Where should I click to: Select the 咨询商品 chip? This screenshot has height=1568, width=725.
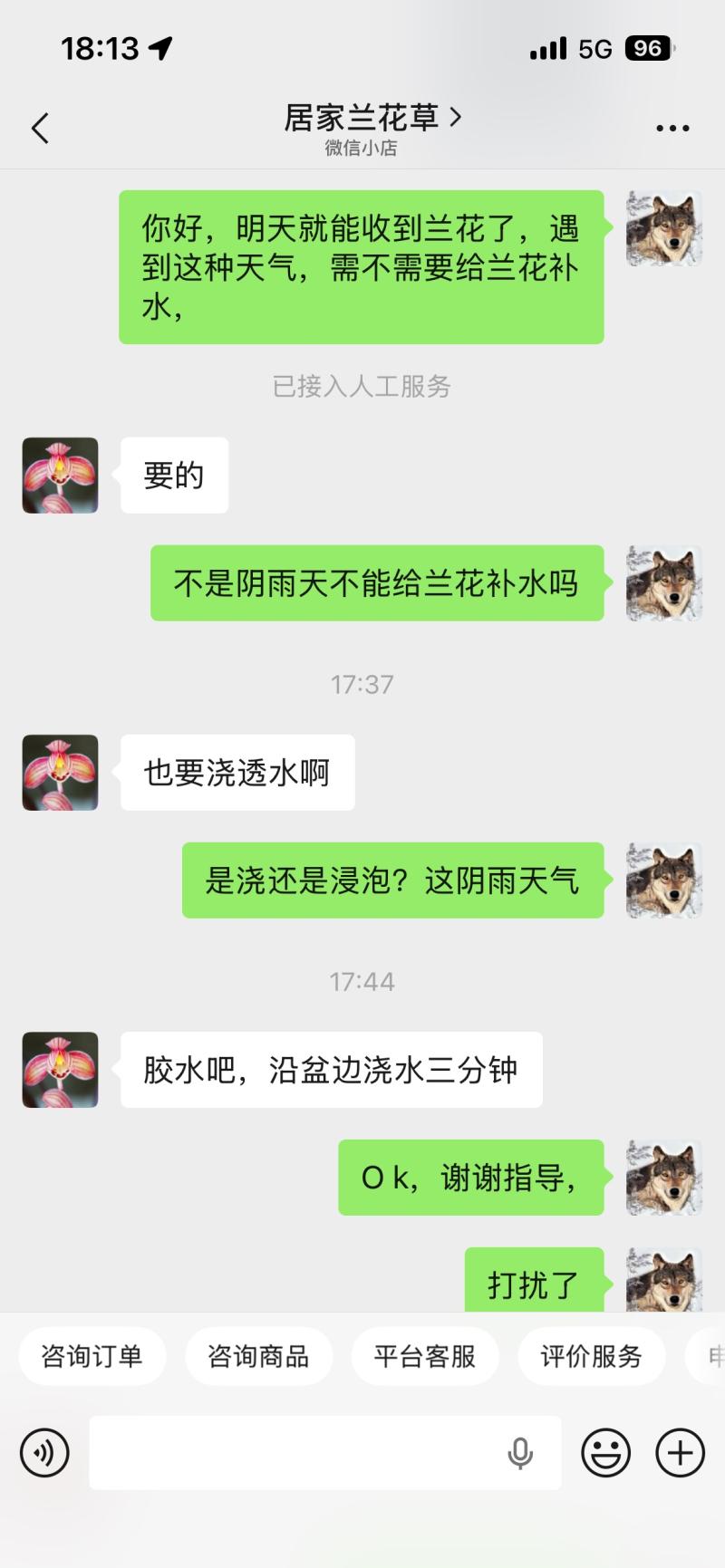tap(258, 1356)
